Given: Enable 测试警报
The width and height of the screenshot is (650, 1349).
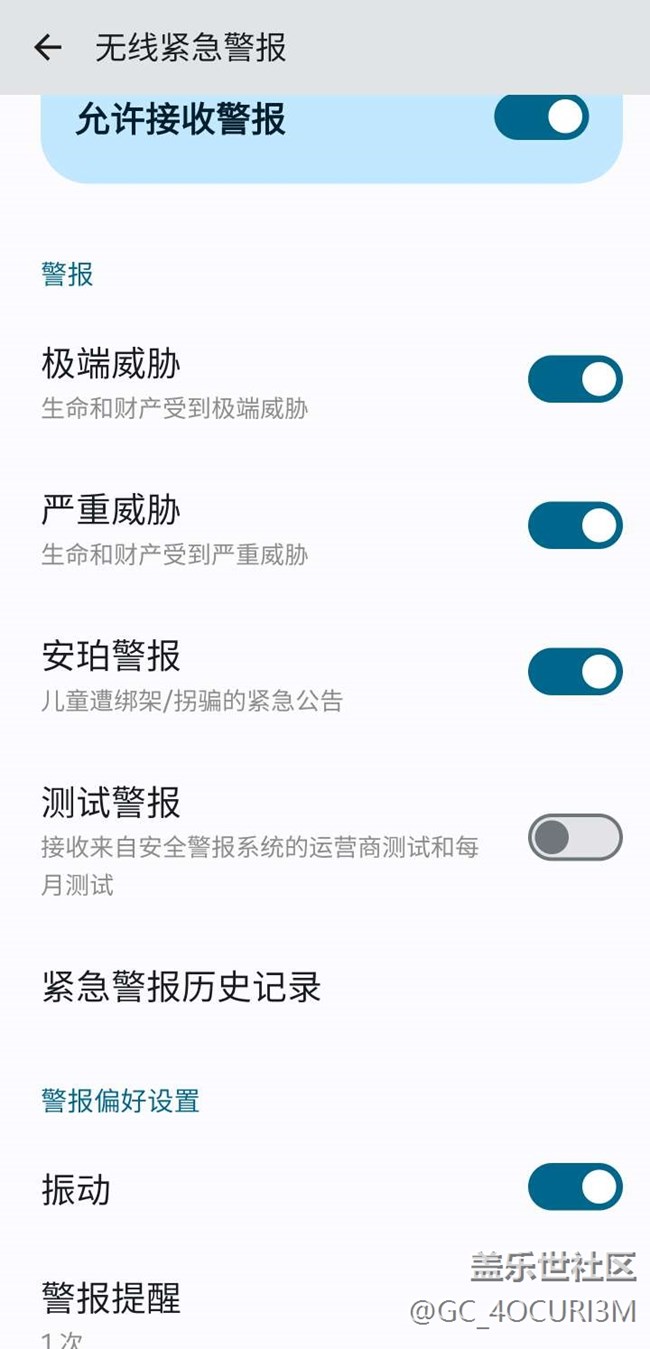Looking at the screenshot, I should click(x=574, y=838).
